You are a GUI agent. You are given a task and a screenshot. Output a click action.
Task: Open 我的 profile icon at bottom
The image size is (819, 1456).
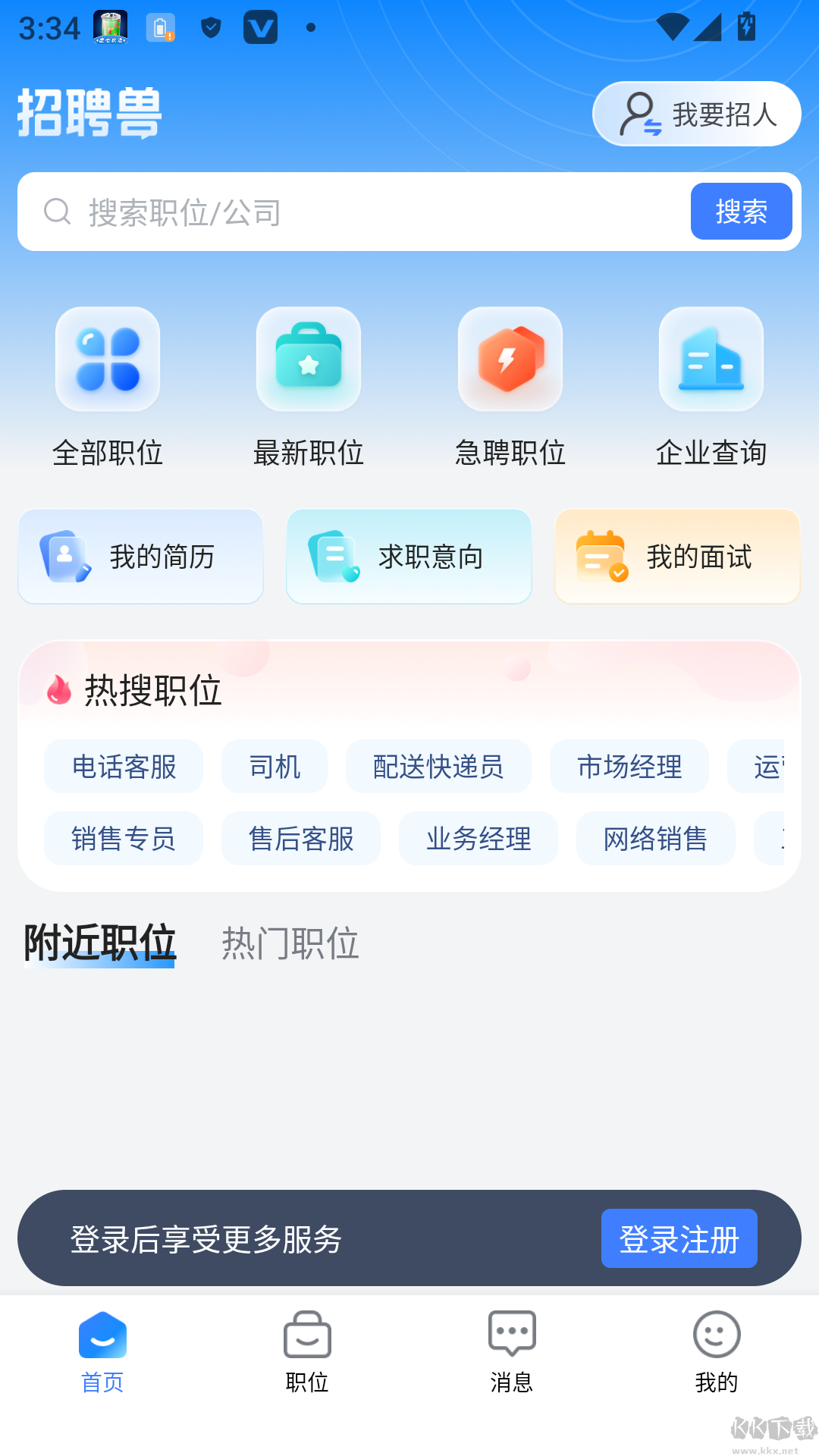click(717, 1335)
